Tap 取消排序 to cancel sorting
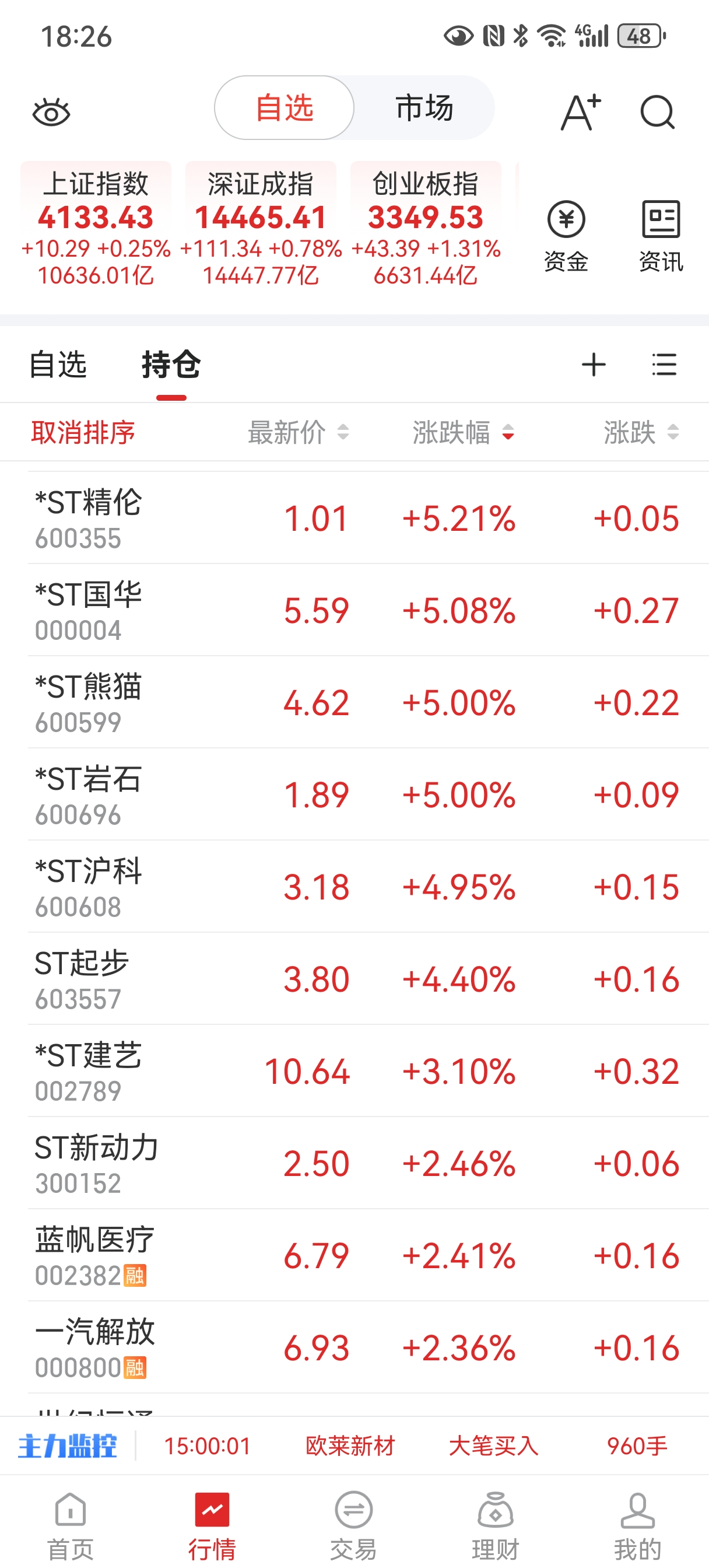This screenshot has height=1568, width=709. point(83,433)
